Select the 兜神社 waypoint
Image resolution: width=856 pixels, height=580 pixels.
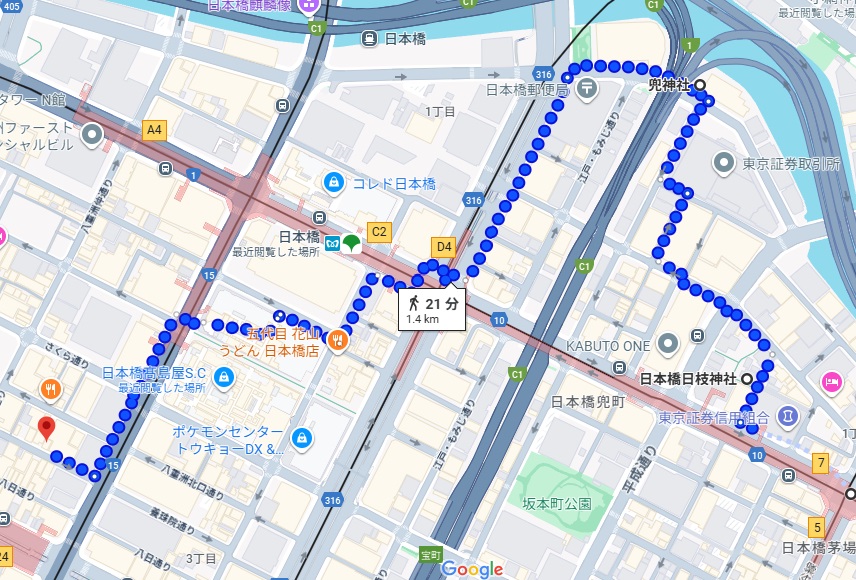pos(701,86)
